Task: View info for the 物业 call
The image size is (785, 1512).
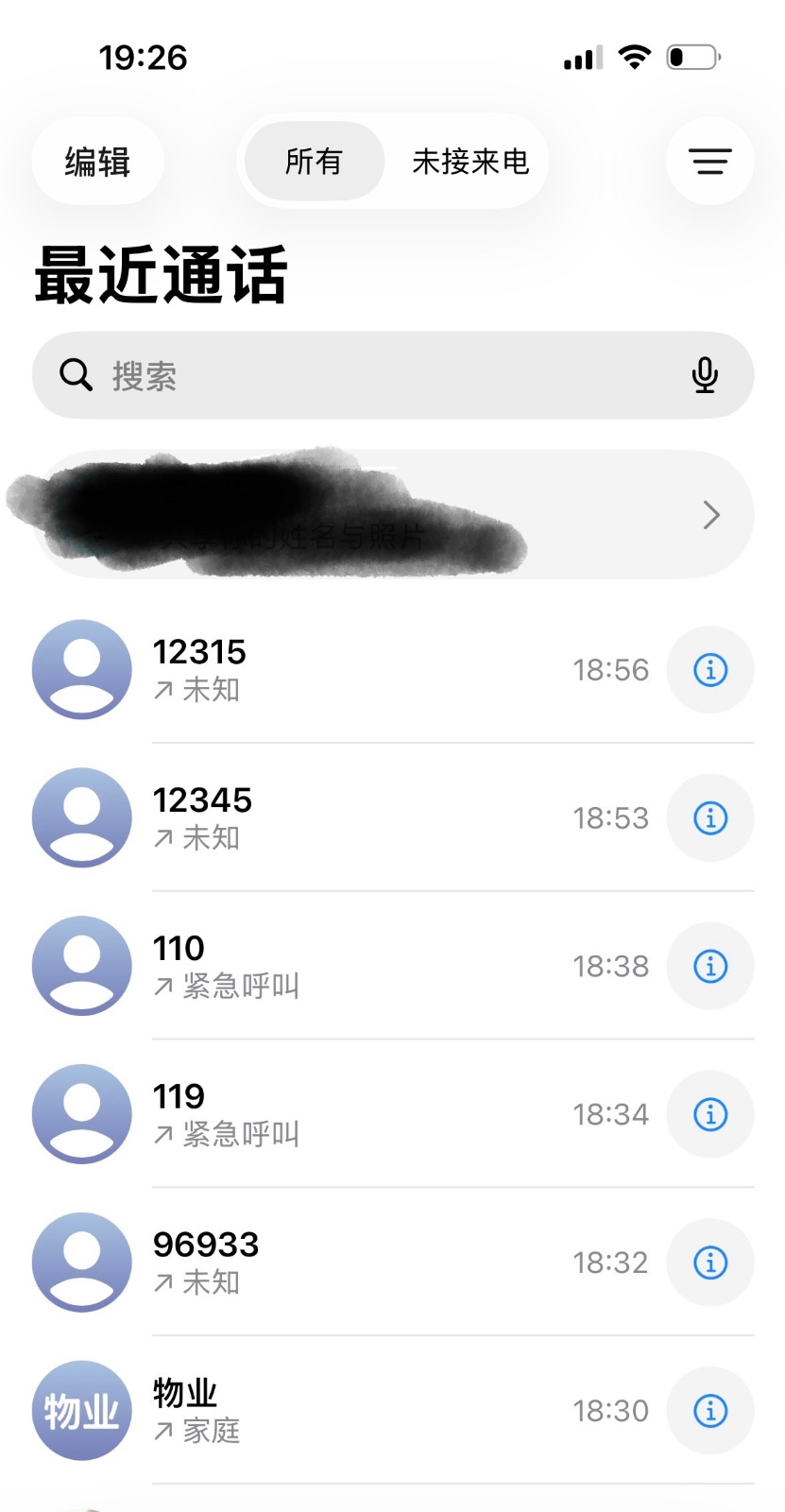Action: (x=709, y=1411)
